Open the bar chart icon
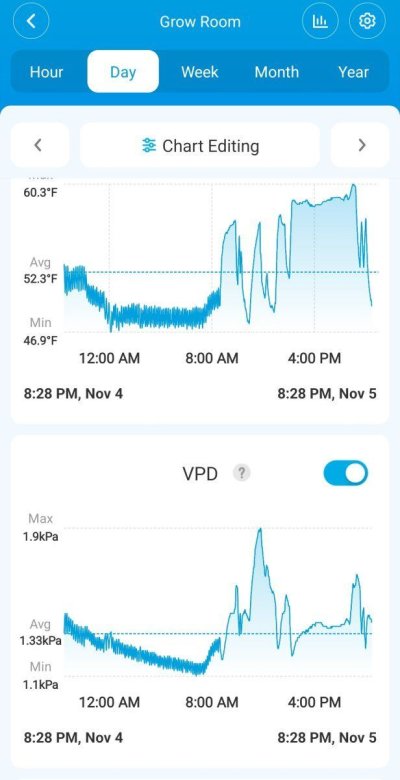Viewport: 400px width, 780px height. (x=320, y=21)
